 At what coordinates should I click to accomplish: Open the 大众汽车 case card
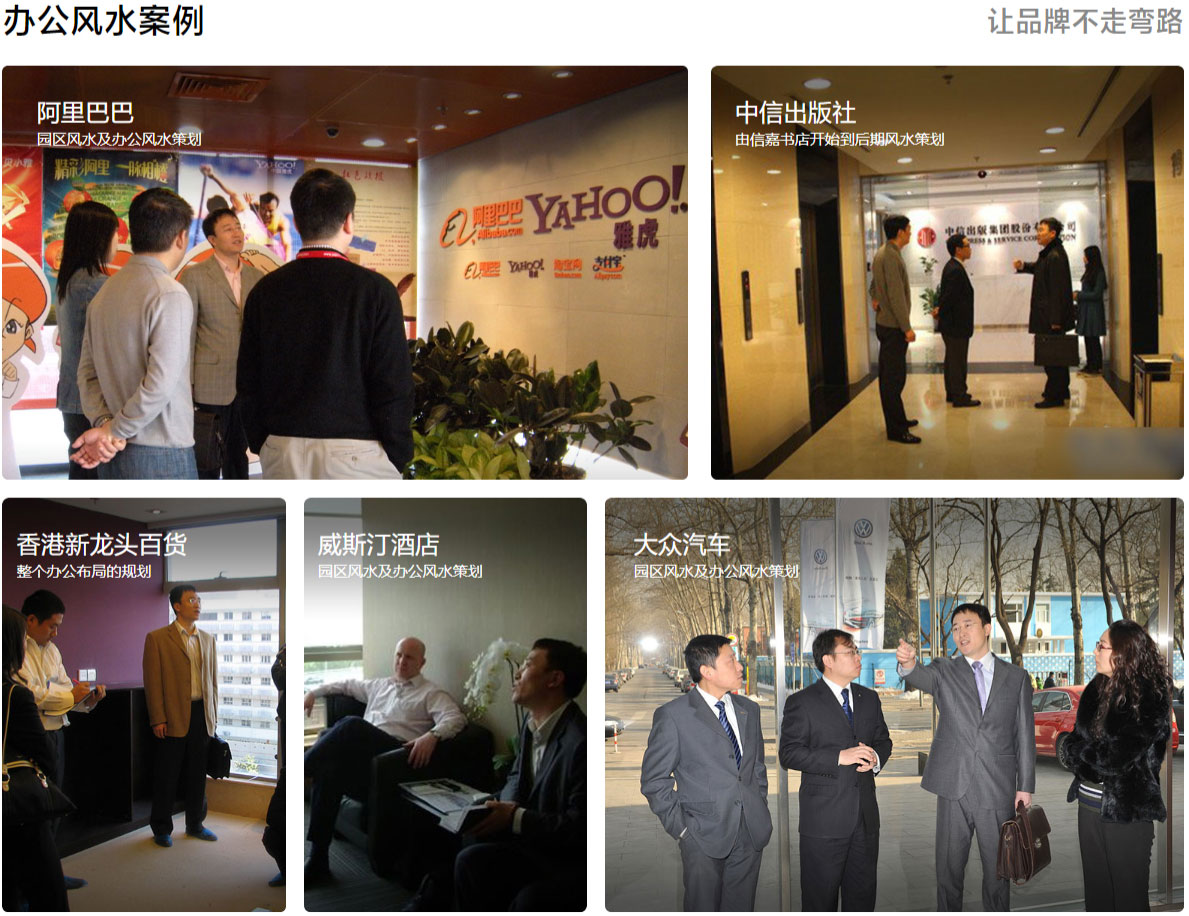coord(893,704)
